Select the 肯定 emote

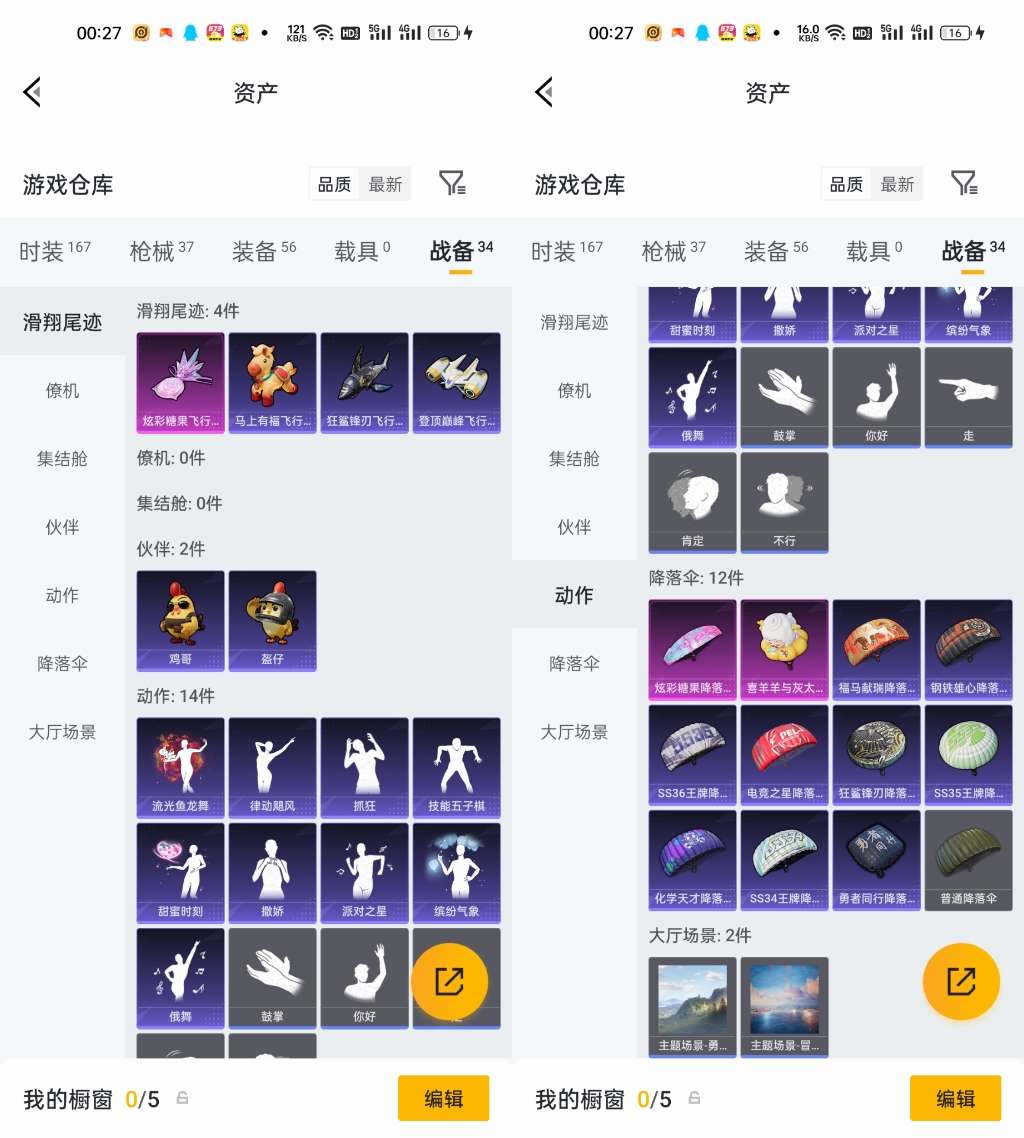tap(692, 502)
